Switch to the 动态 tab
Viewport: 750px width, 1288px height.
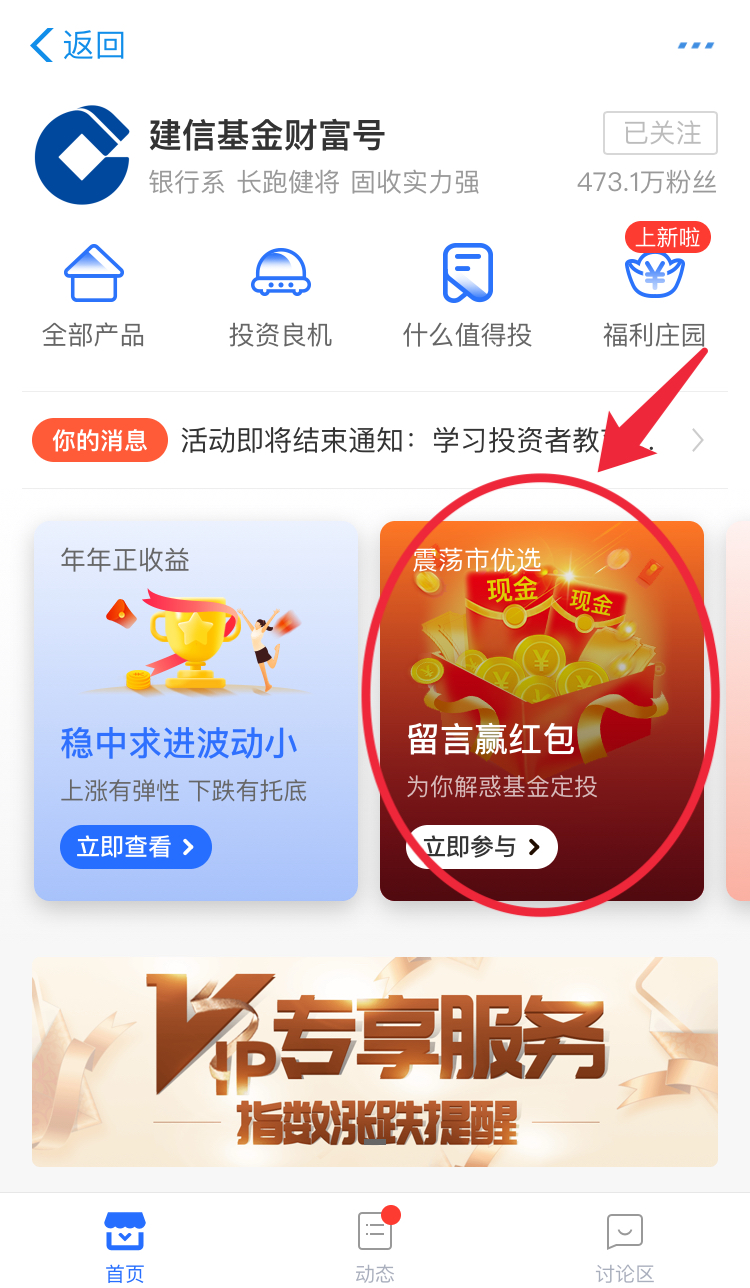pyautogui.click(x=375, y=1246)
